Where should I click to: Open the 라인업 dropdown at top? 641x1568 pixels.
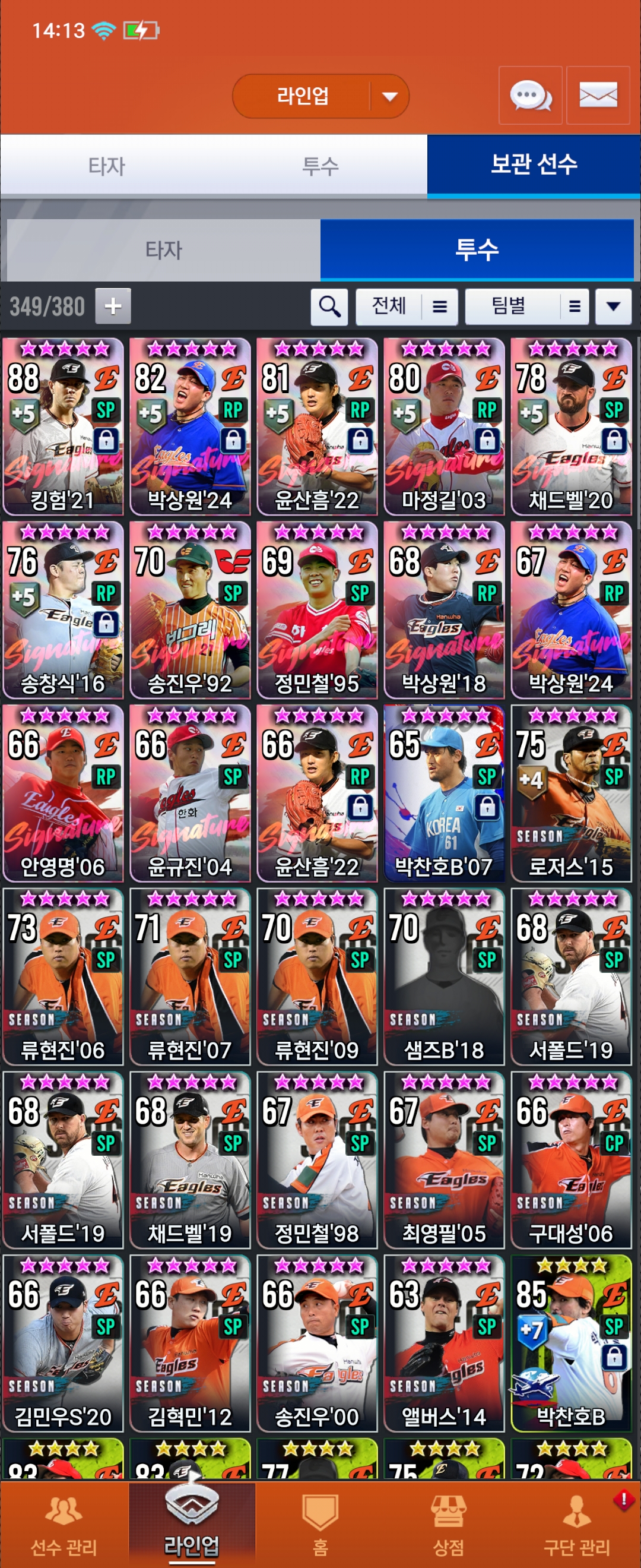320,96
